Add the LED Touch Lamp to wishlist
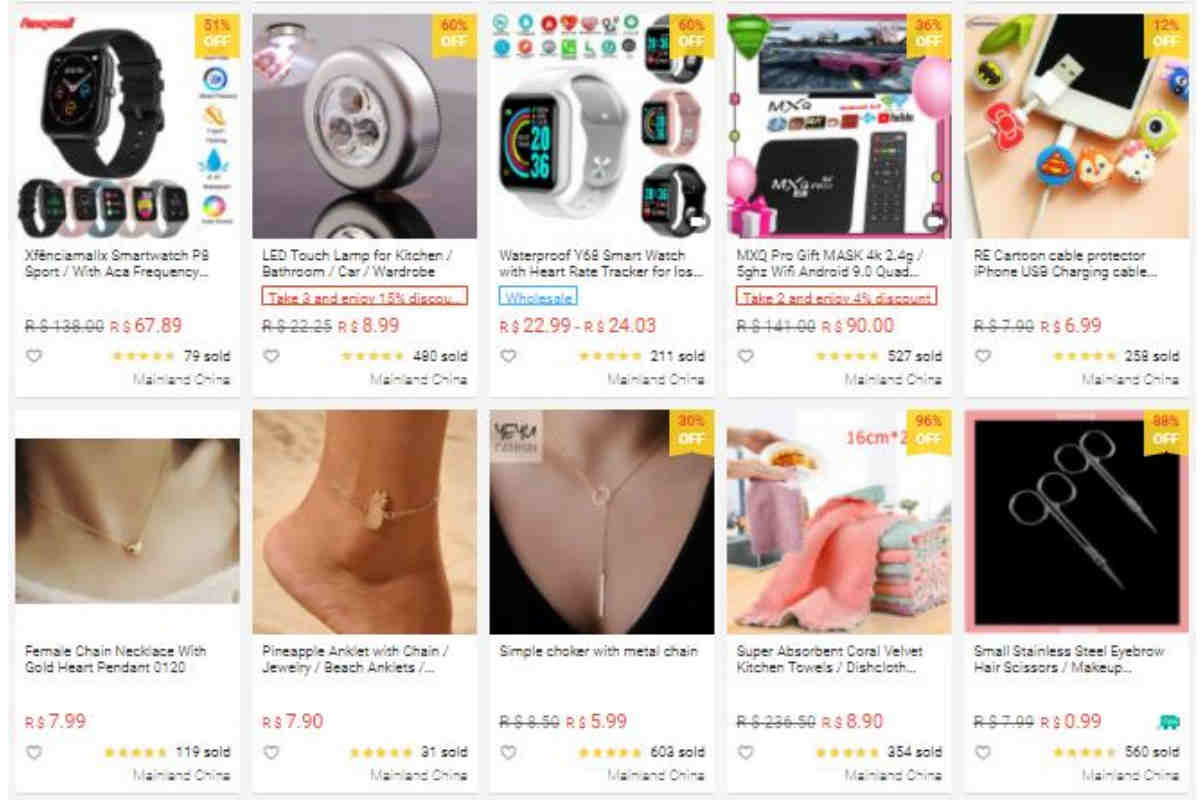 [x=271, y=356]
